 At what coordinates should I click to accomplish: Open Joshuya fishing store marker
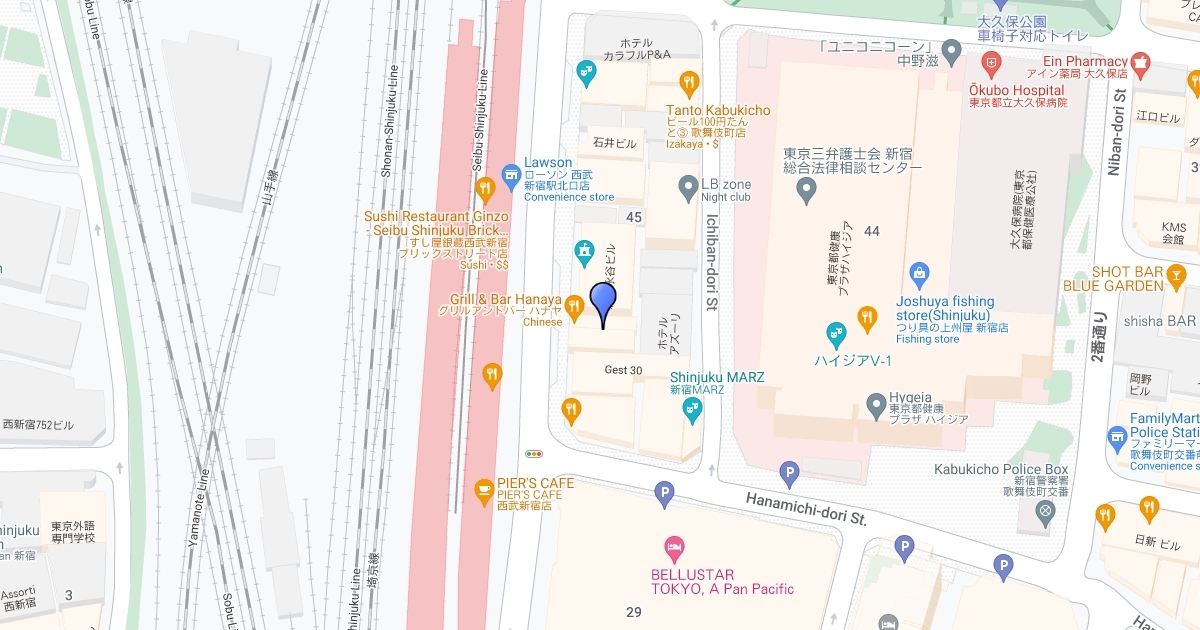tap(919, 272)
